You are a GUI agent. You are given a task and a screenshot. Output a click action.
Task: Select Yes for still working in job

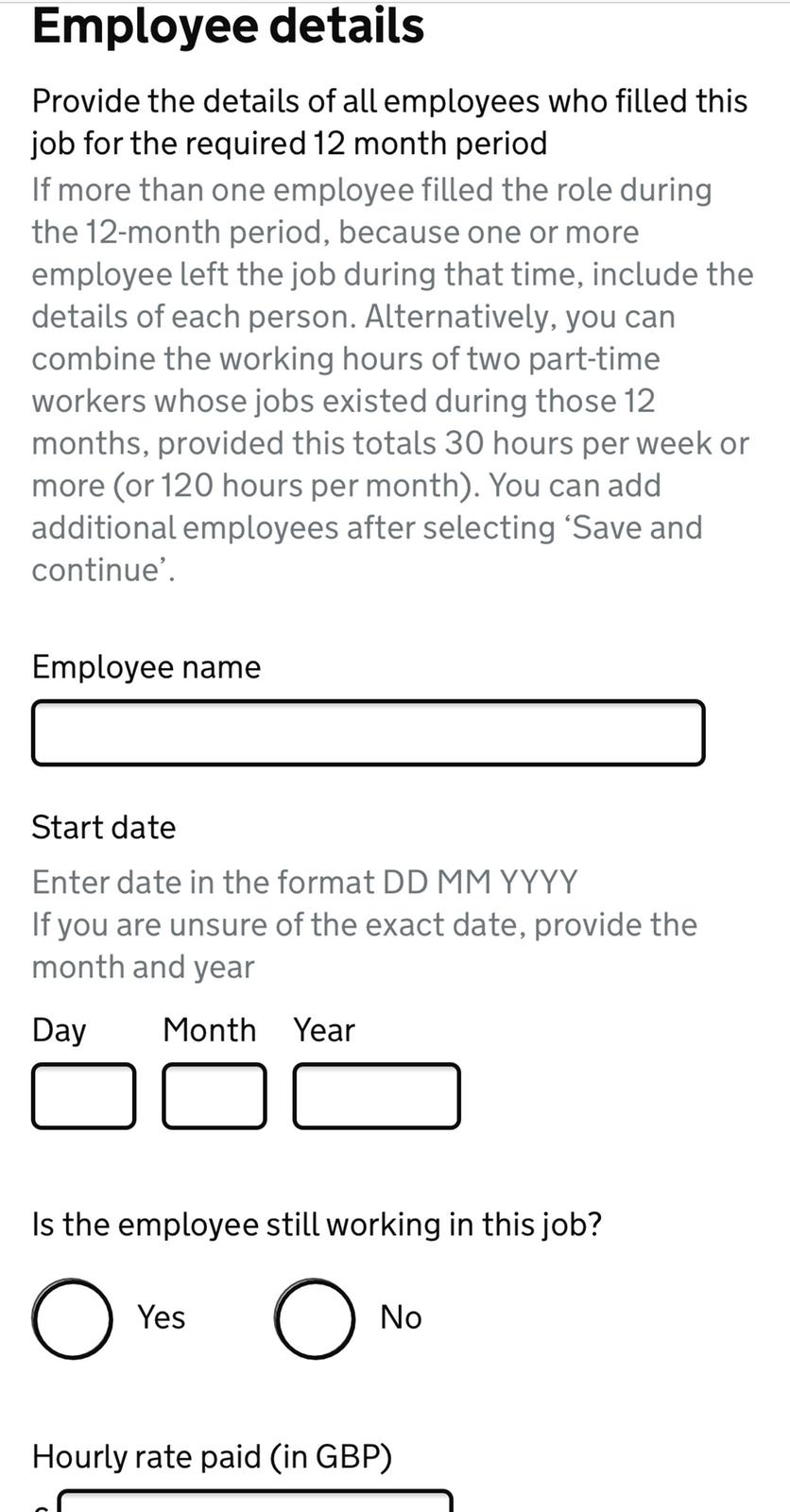coord(73,1318)
